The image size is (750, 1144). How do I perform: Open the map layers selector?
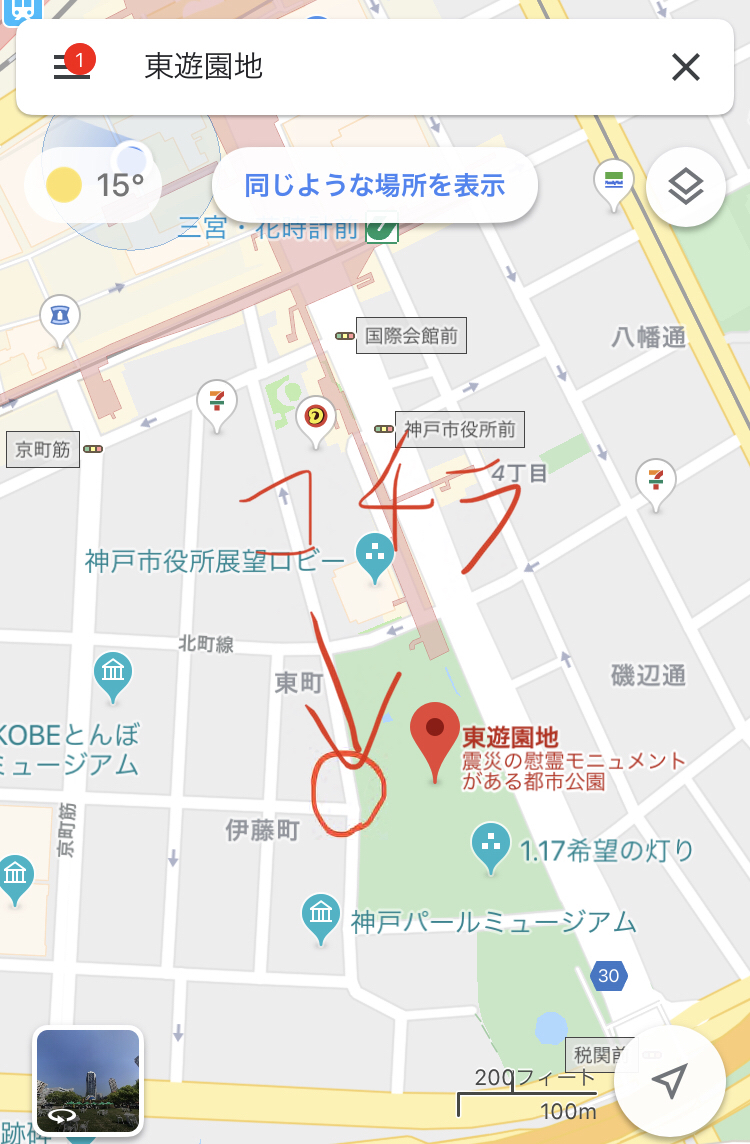coord(685,186)
